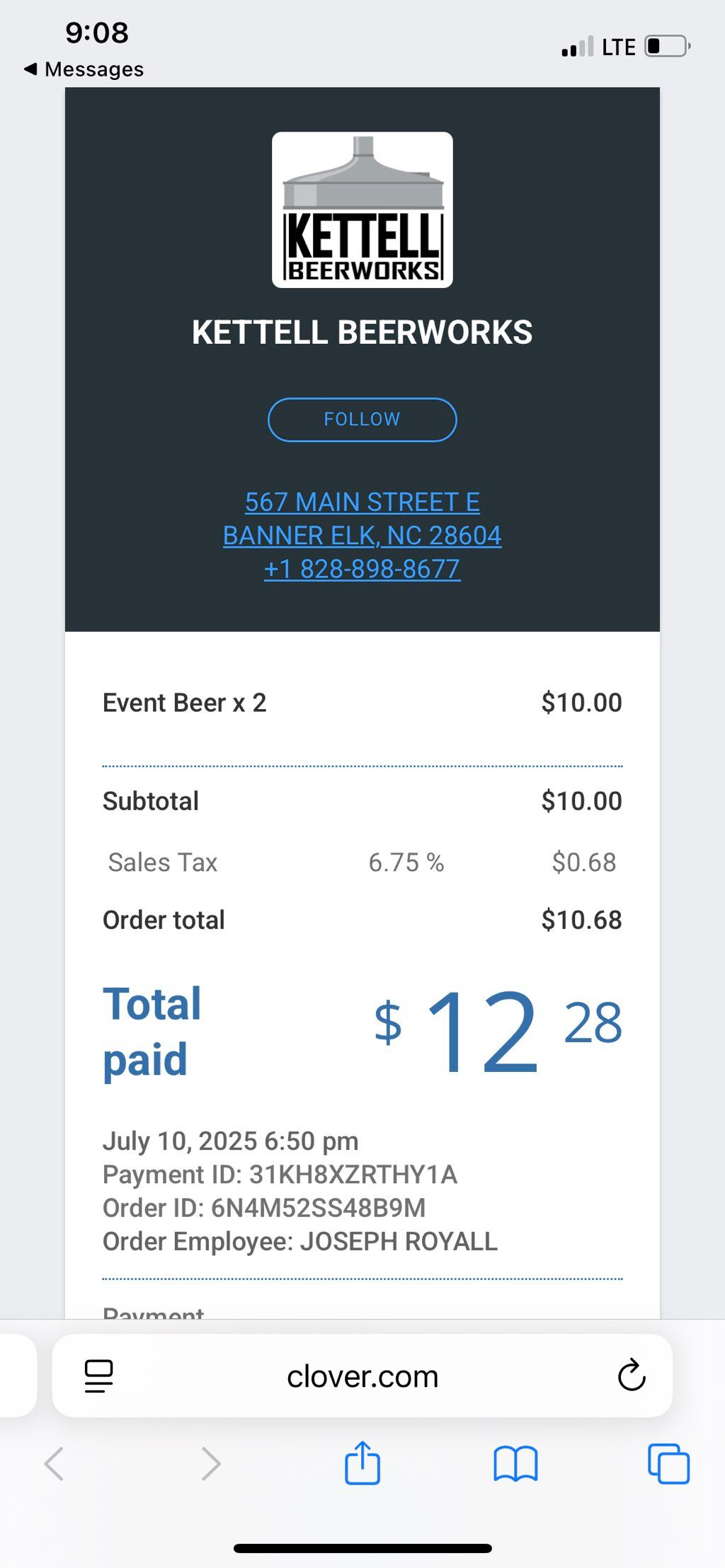725x1568 pixels.
Task: Share this receipt page
Action: [x=362, y=1463]
